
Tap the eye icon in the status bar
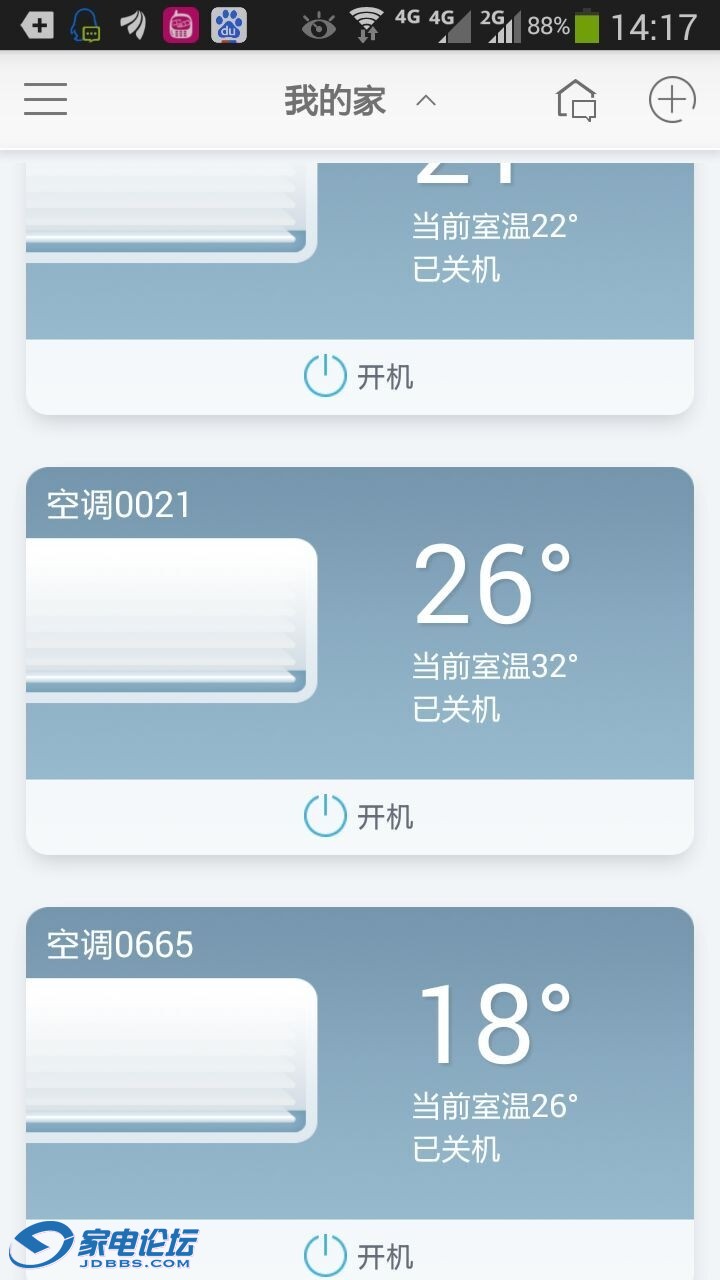click(x=319, y=22)
